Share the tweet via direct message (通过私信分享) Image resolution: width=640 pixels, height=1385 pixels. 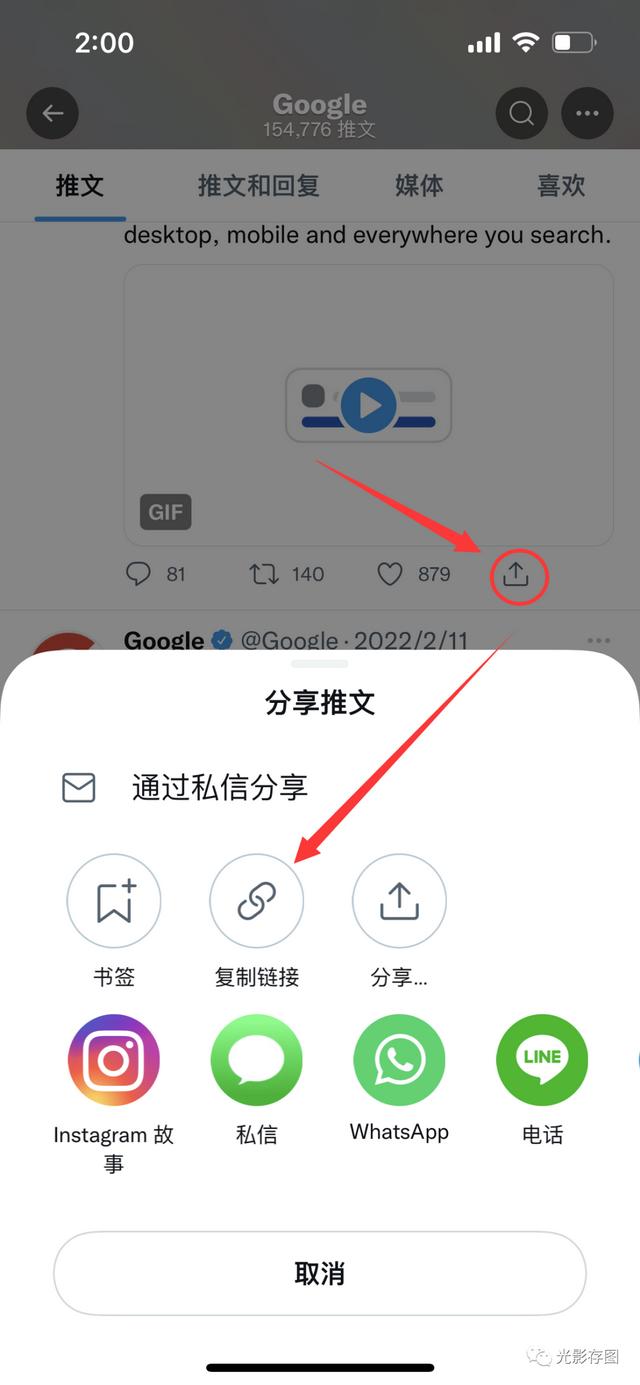(x=219, y=788)
